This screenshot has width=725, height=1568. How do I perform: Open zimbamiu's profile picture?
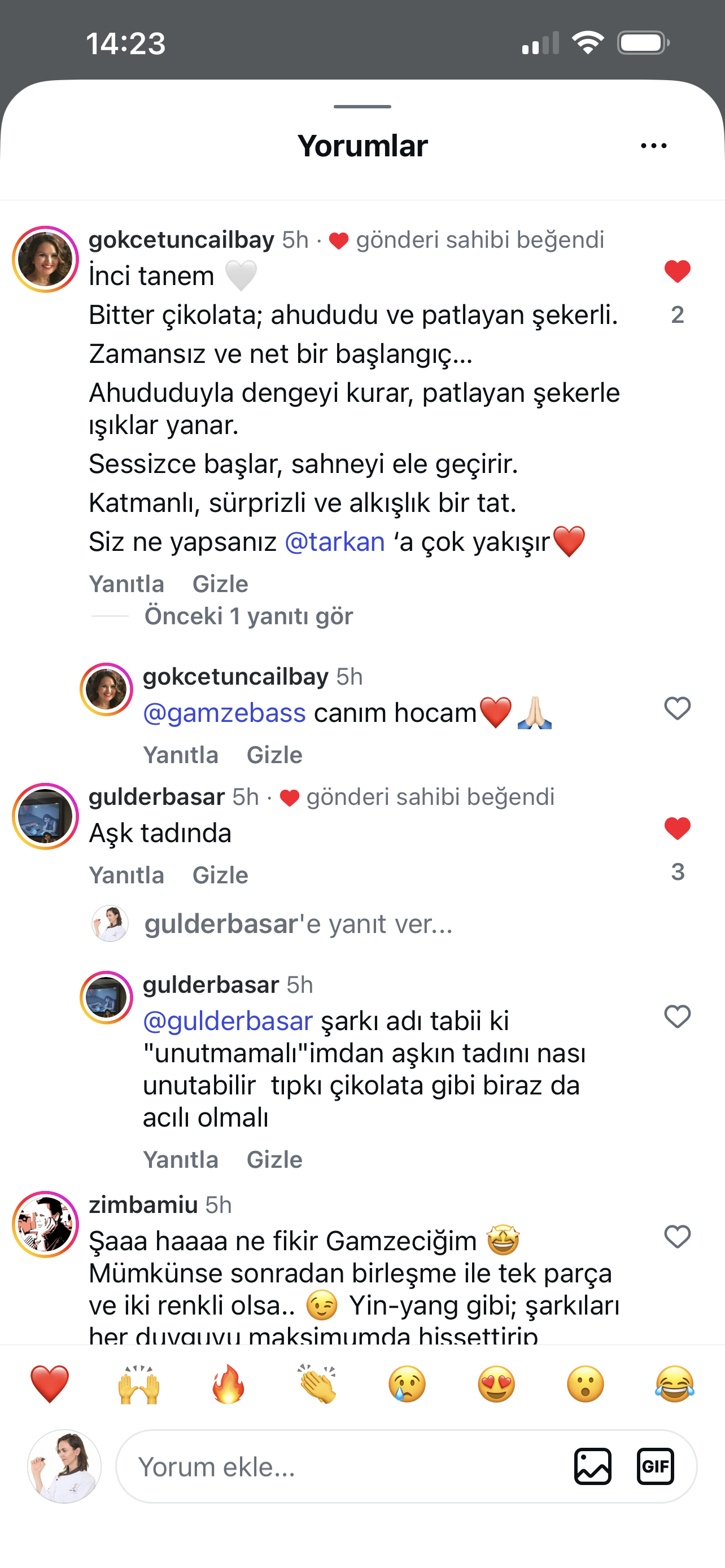pos(46,1225)
